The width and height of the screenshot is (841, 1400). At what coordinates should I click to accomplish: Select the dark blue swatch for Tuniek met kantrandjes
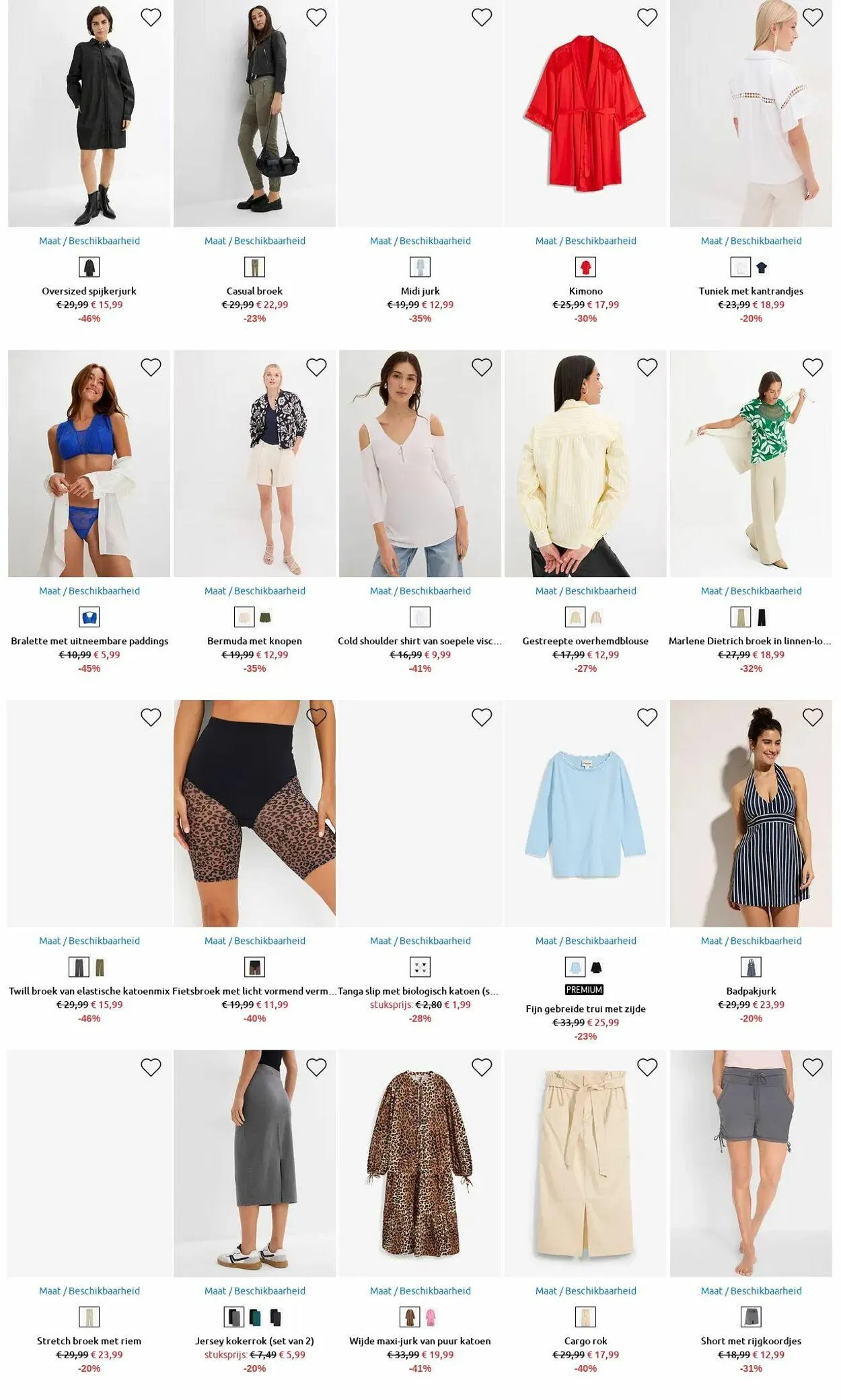click(x=761, y=268)
